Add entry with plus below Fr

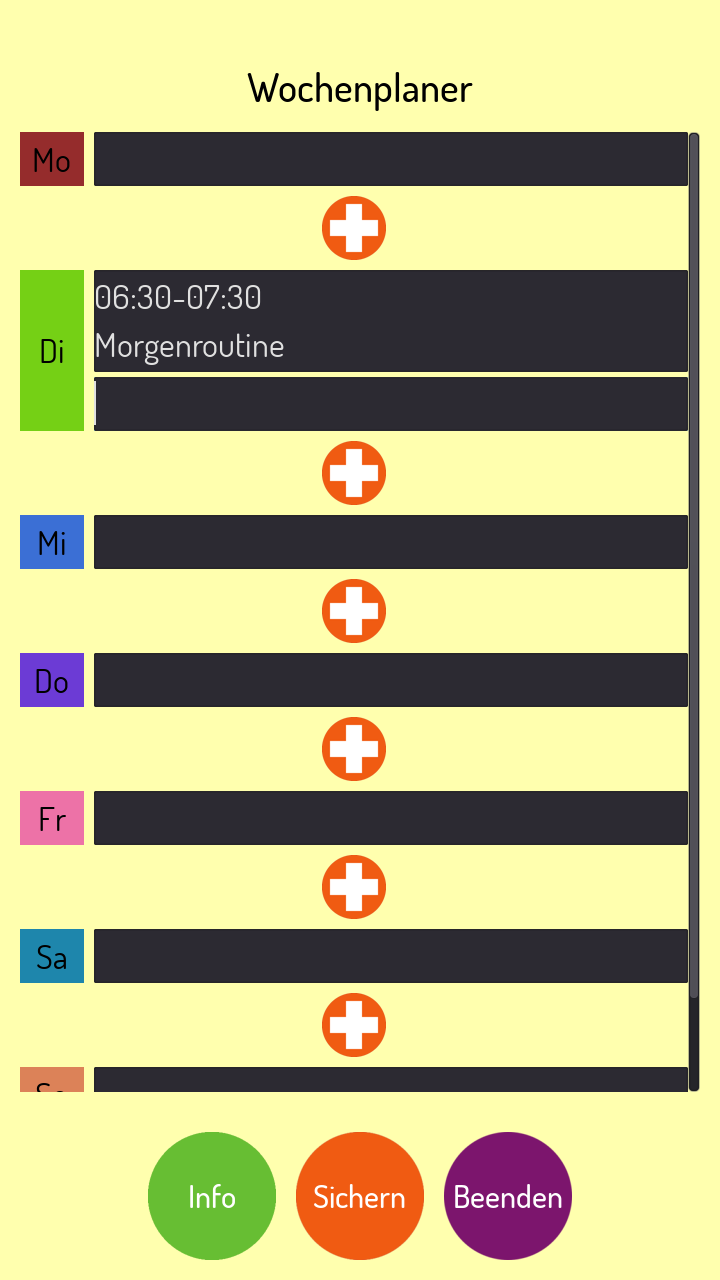[x=354, y=887]
